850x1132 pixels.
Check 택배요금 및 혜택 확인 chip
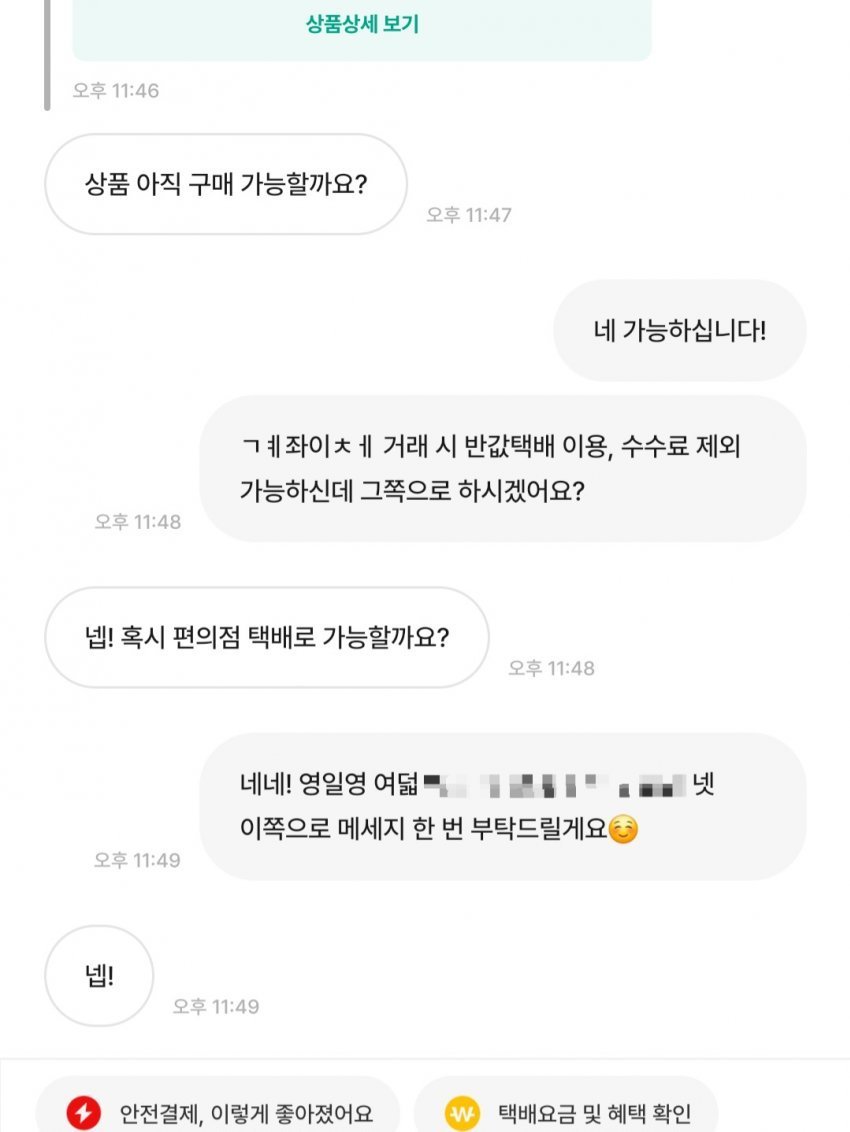coord(567,1111)
